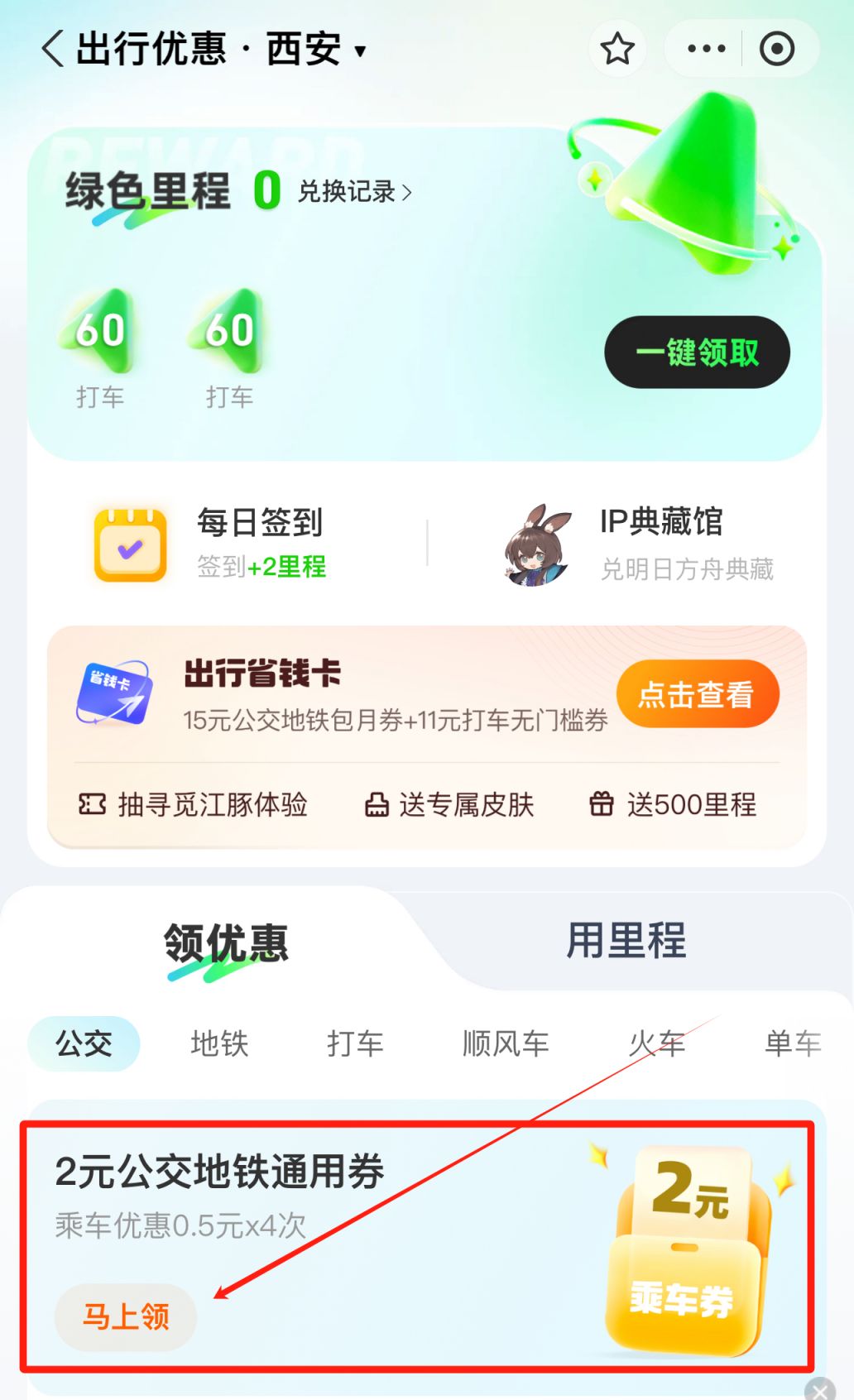The height and width of the screenshot is (1400, 854).
Task: Open 兑换记录 exchange records
Action: tap(354, 192)
